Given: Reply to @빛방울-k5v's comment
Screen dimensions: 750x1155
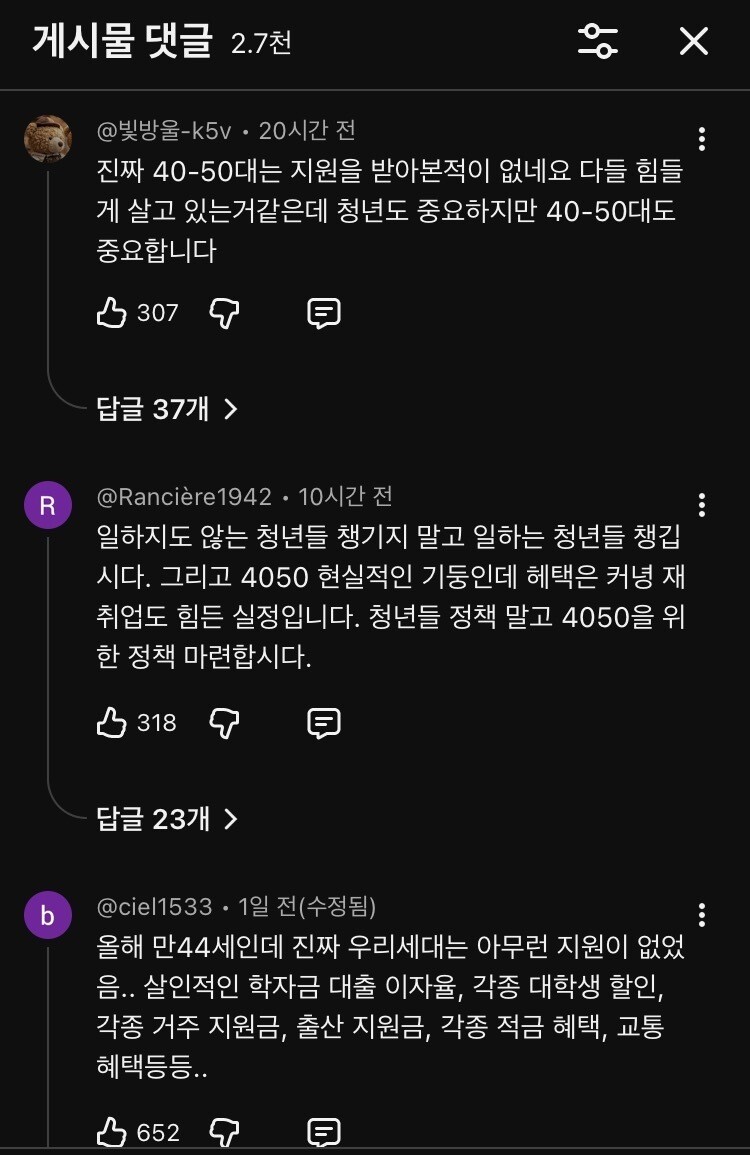Looking at the screenshot, I should tap(323, 313).
